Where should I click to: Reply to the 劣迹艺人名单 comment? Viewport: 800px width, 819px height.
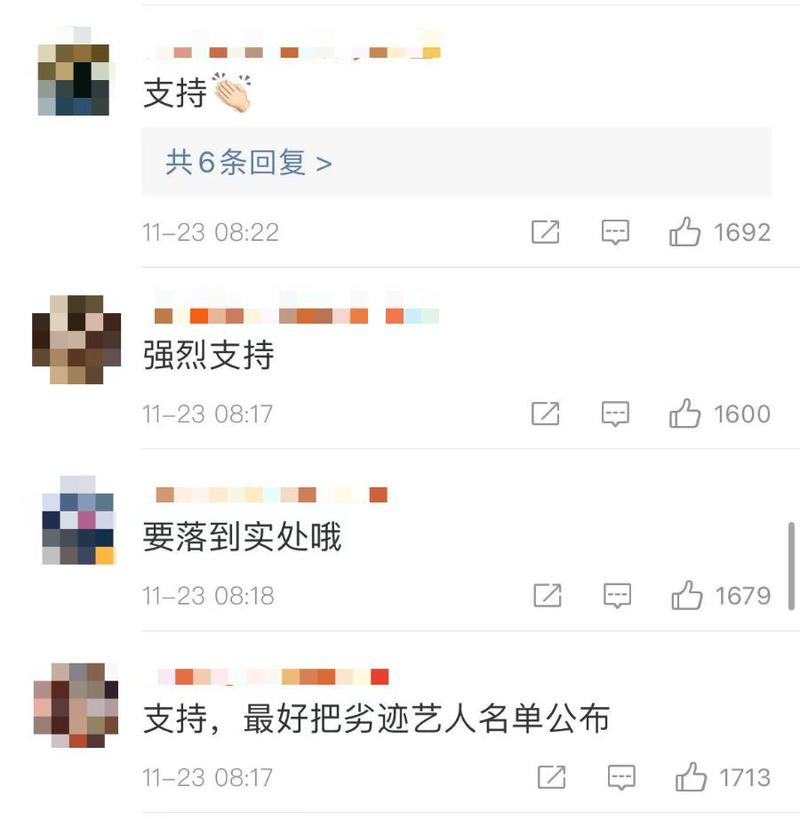pyautogui.click(x=622, y=777)
